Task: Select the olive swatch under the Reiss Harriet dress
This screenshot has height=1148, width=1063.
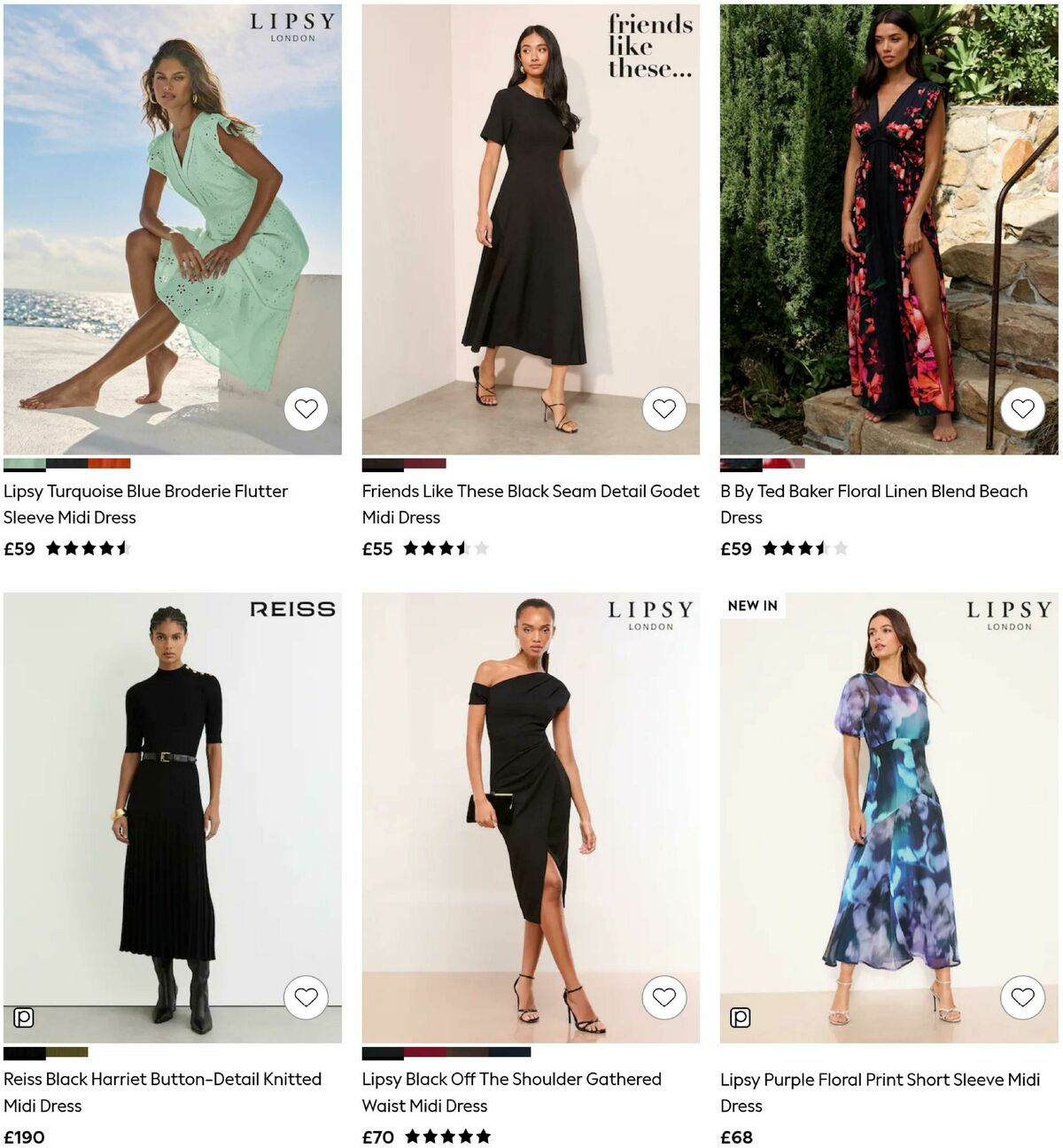Action: point(66,1053)
